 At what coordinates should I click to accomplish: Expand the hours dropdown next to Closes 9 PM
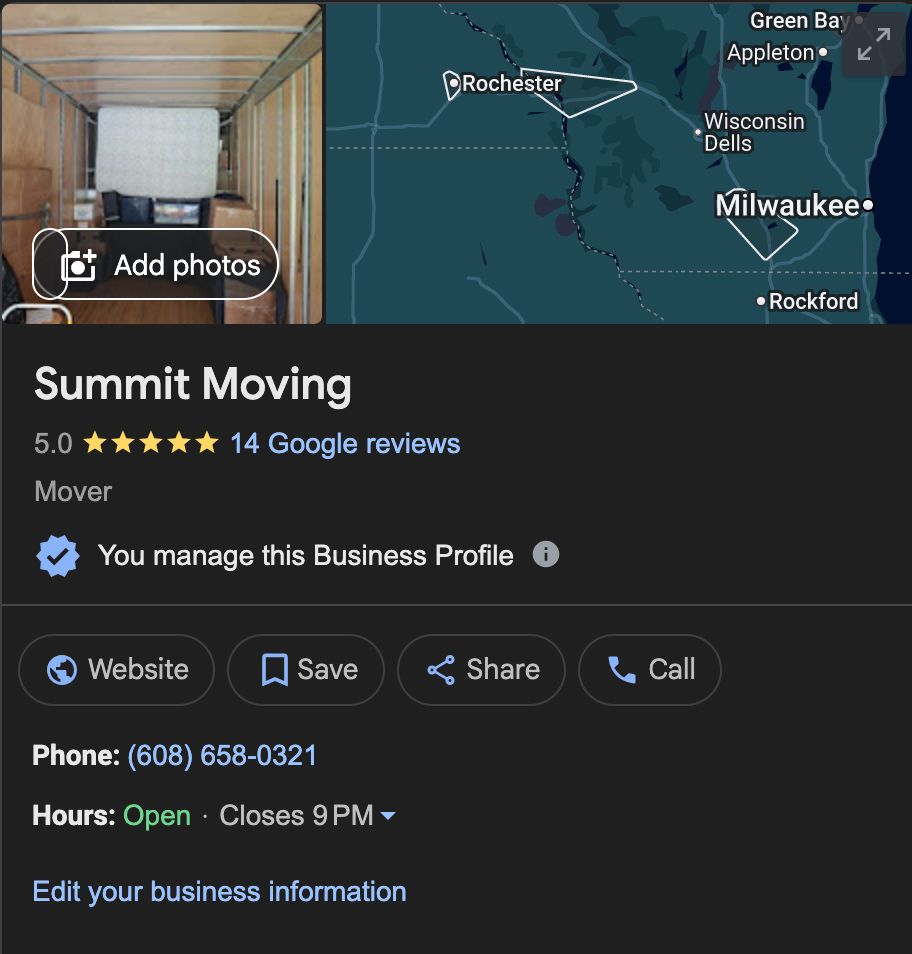(x=388, y=816)
